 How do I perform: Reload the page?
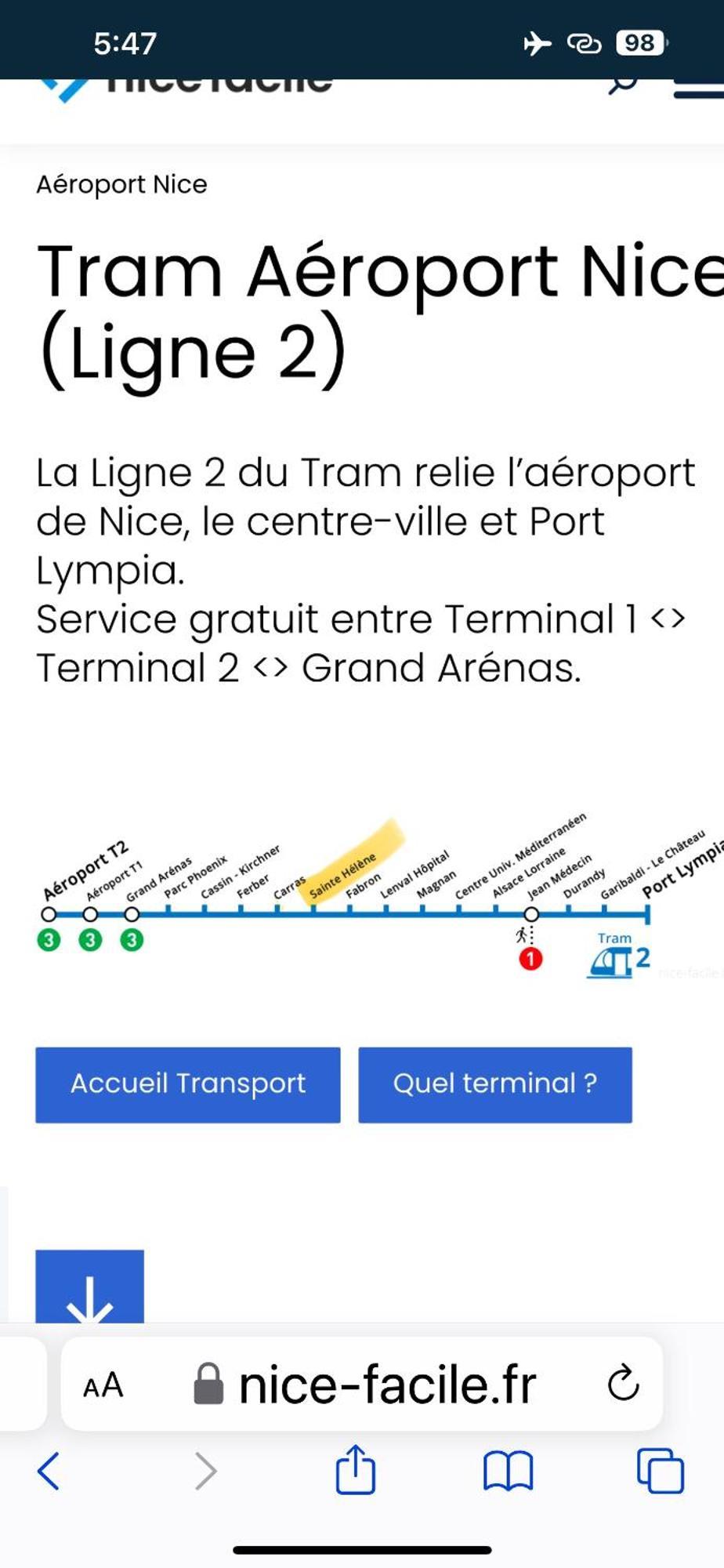coord(623,1384)
